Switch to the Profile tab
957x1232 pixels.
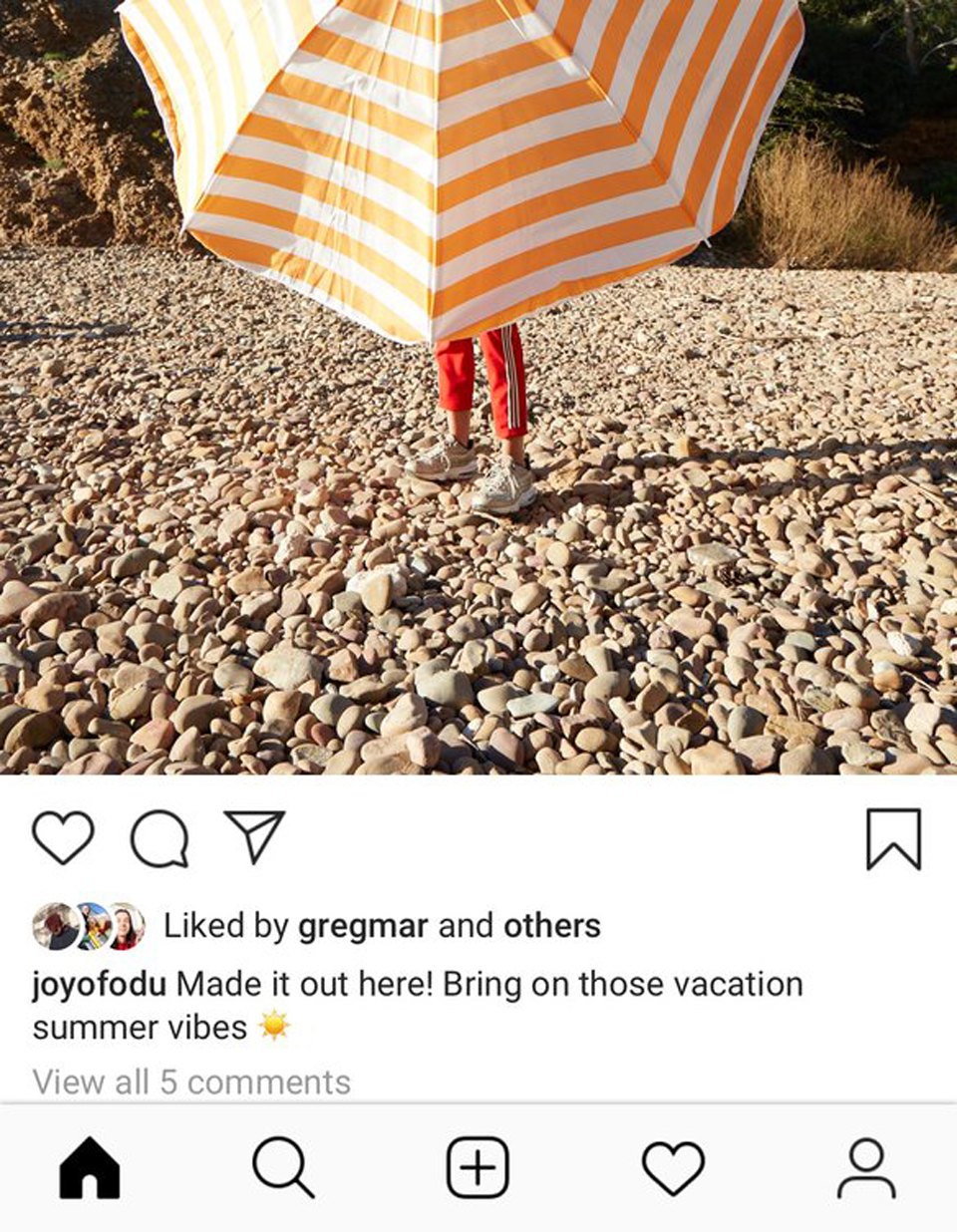[866, 1167]
